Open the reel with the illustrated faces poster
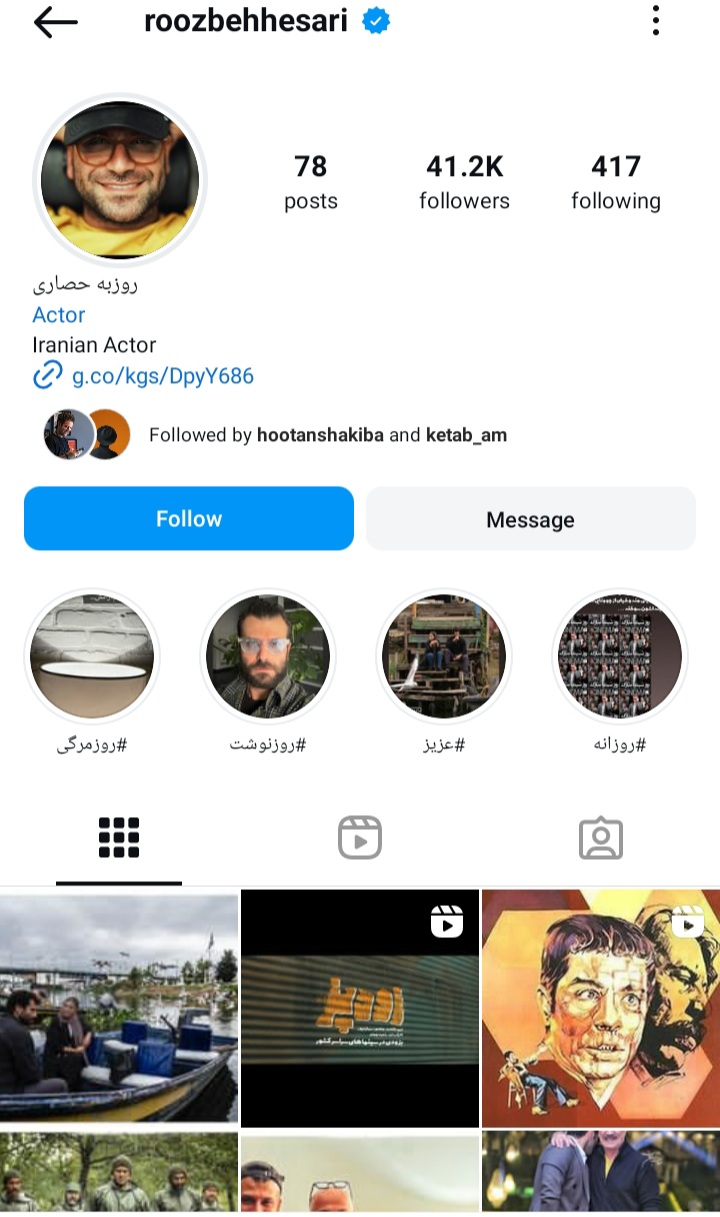 tap(601, 1008)
